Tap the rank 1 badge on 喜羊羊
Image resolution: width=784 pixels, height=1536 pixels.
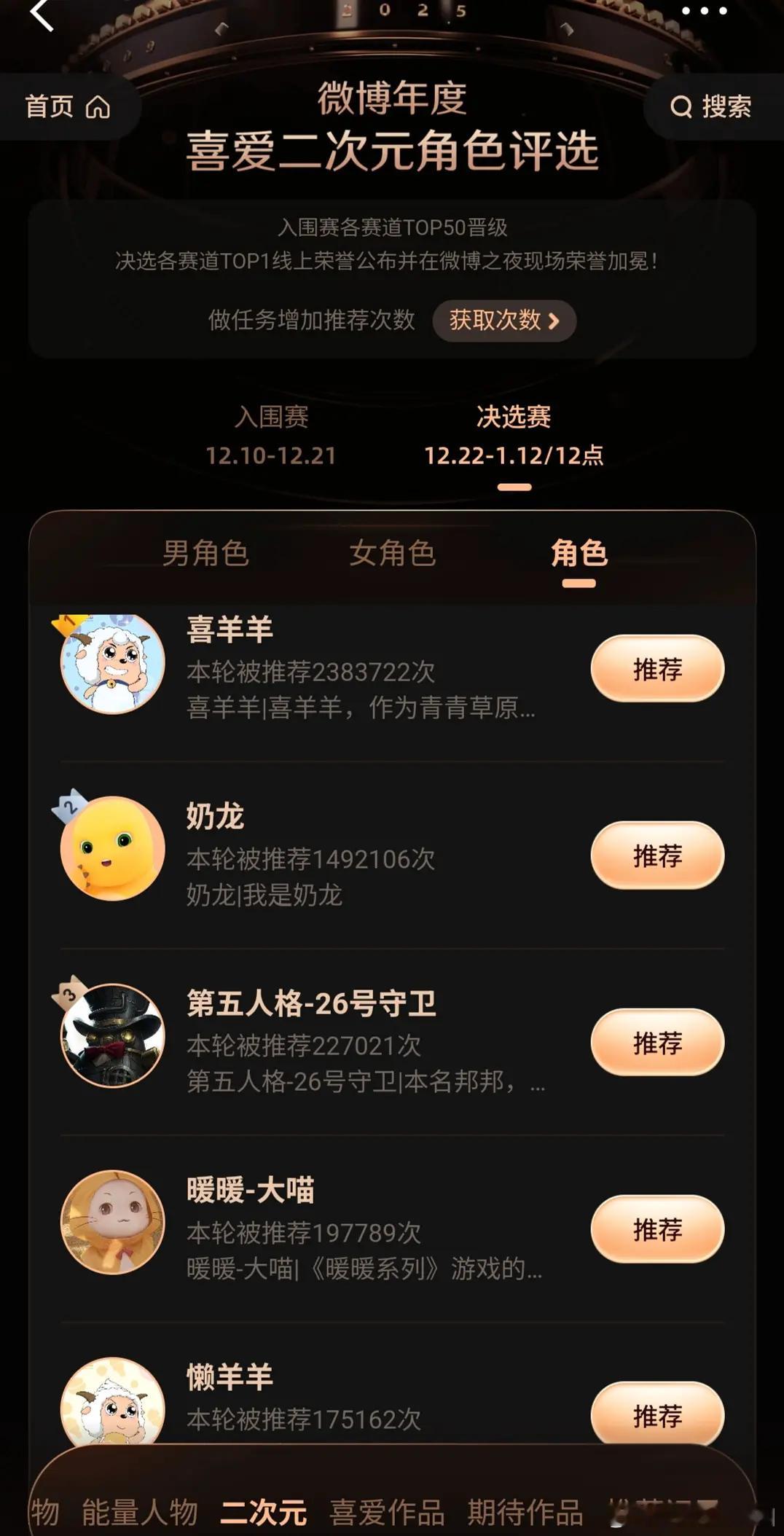pyautogui.click(x=67, y=624)
